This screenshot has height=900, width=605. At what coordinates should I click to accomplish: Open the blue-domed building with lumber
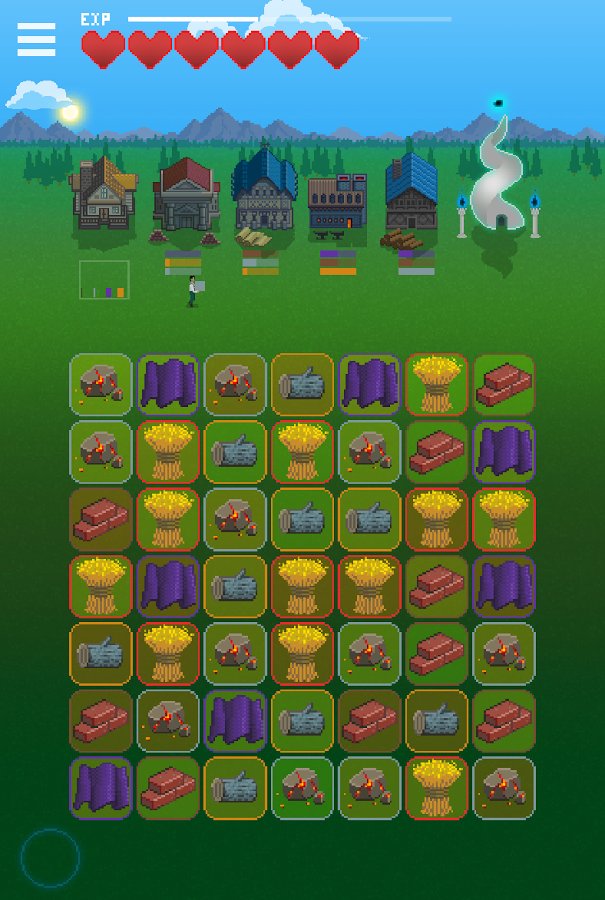[x=264, y=190]
